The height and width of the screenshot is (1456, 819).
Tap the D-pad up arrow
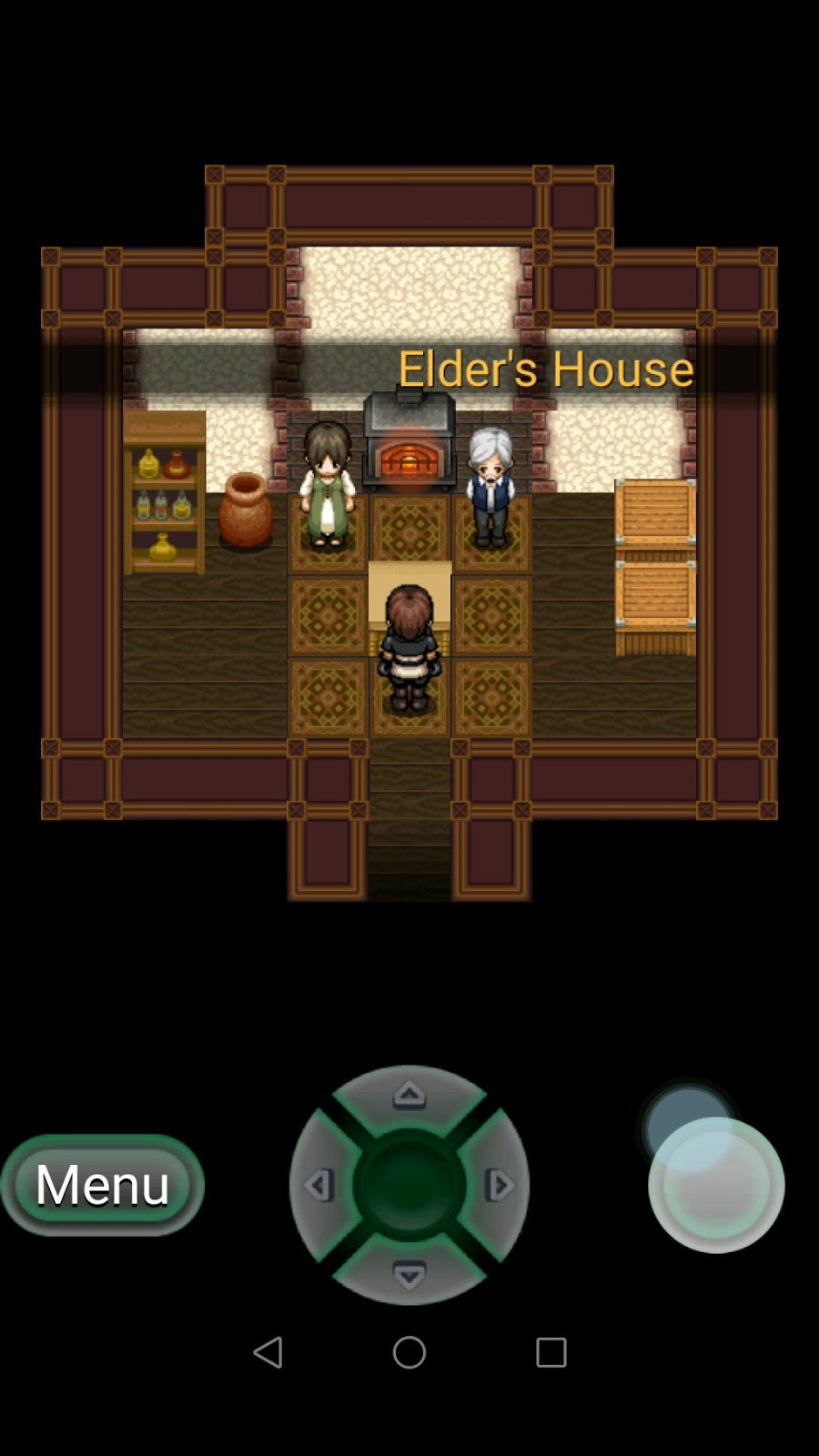(x=409, y=1096)
